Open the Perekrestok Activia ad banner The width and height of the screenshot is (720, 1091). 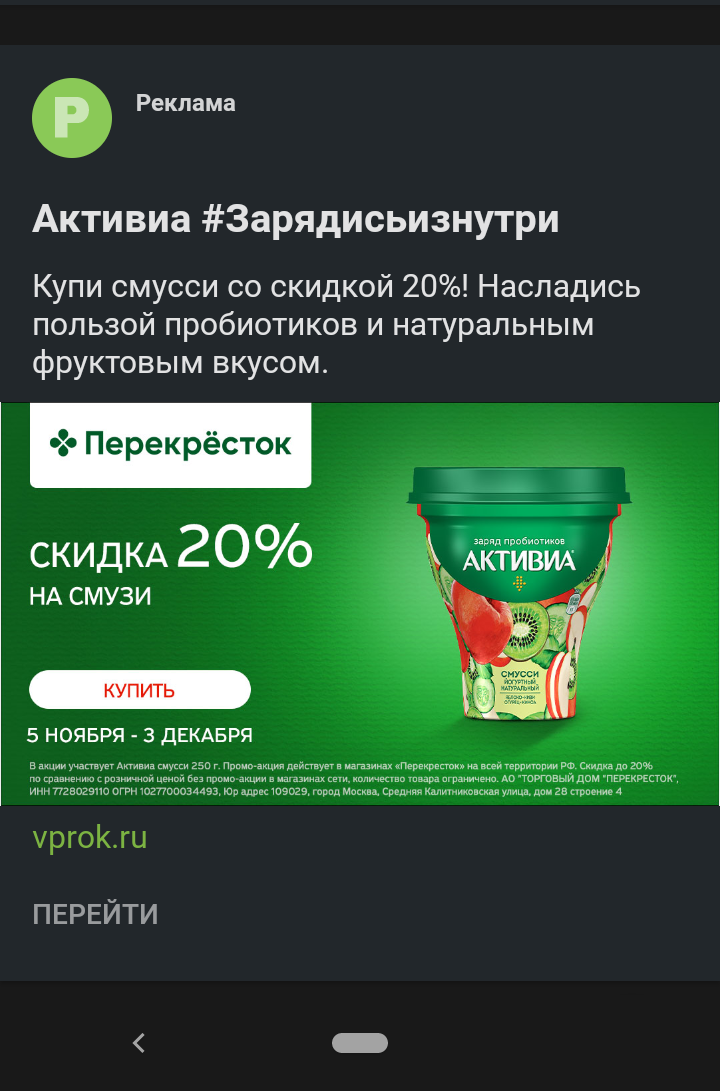coord(360,603)
